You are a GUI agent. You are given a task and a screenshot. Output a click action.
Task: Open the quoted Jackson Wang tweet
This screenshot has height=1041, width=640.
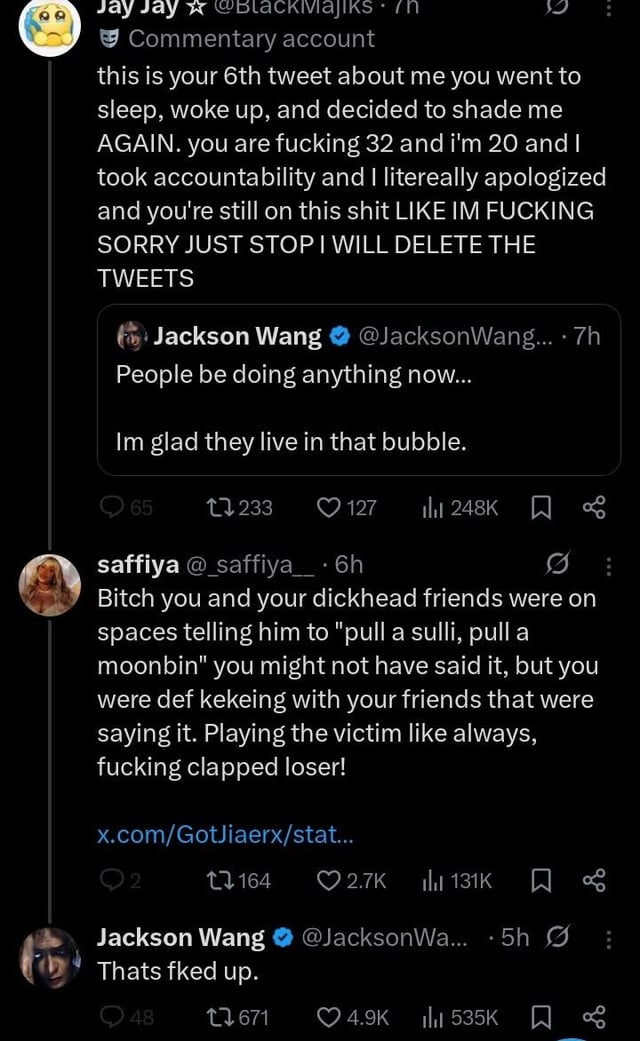358,389
